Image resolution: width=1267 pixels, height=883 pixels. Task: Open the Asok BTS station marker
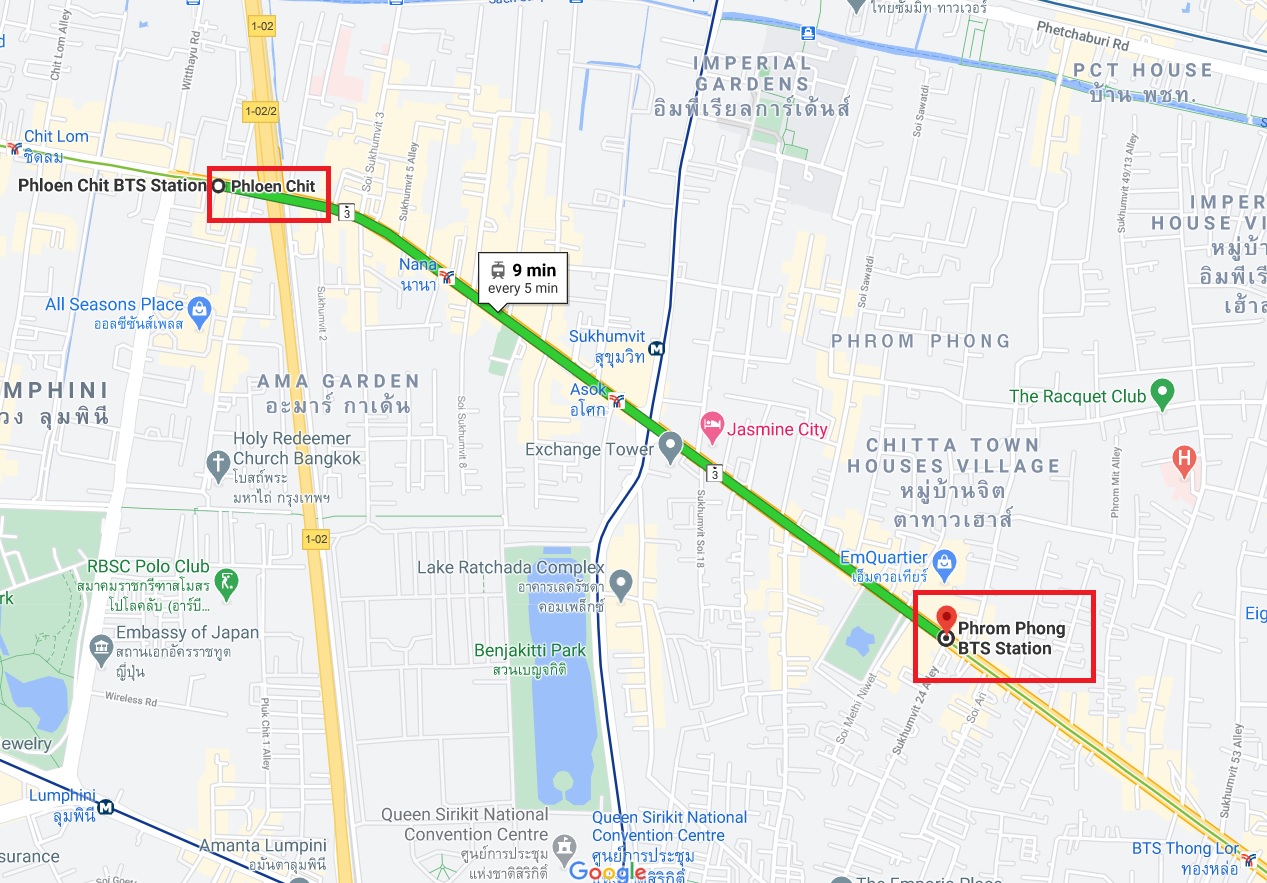619,400
